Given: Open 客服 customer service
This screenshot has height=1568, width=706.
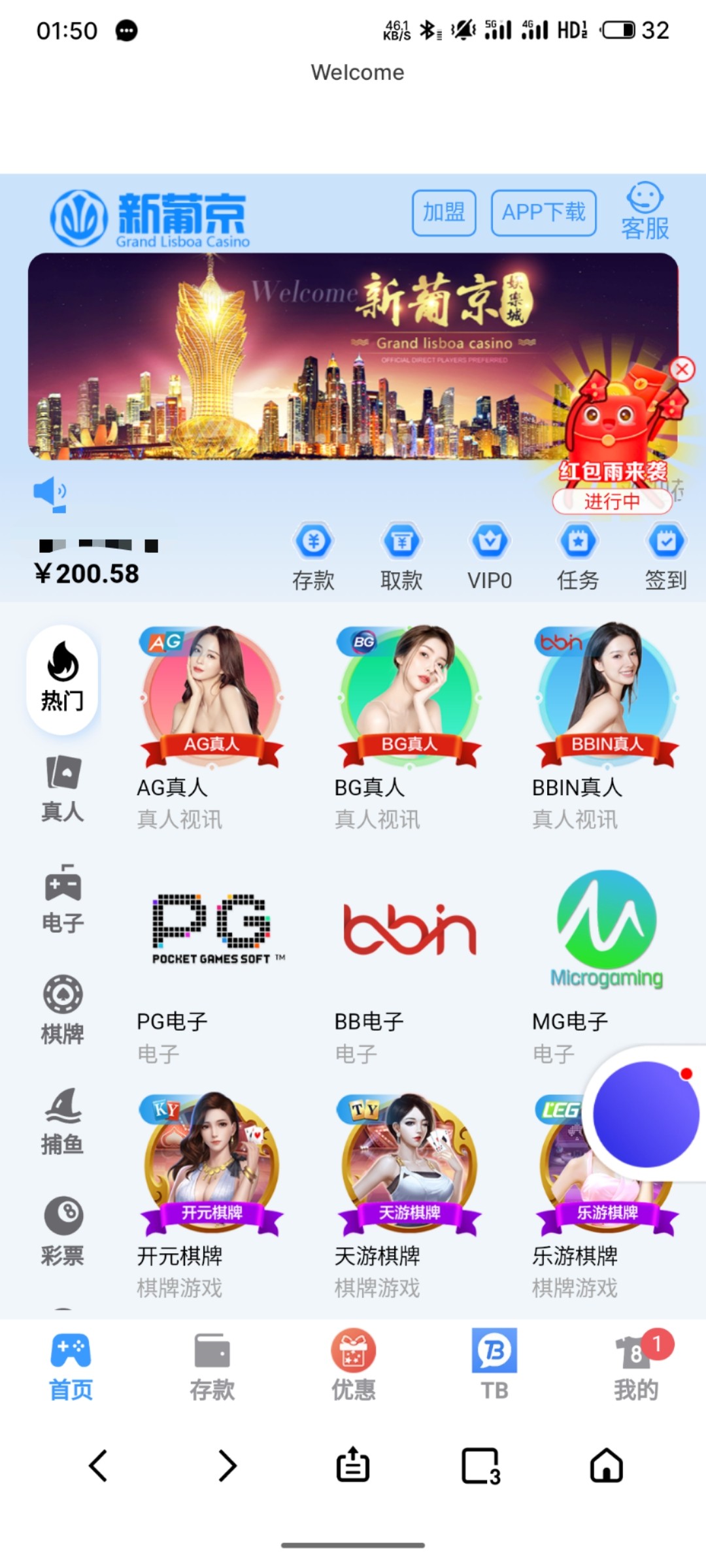Looking at the screenshot, I should coord(645,211).
